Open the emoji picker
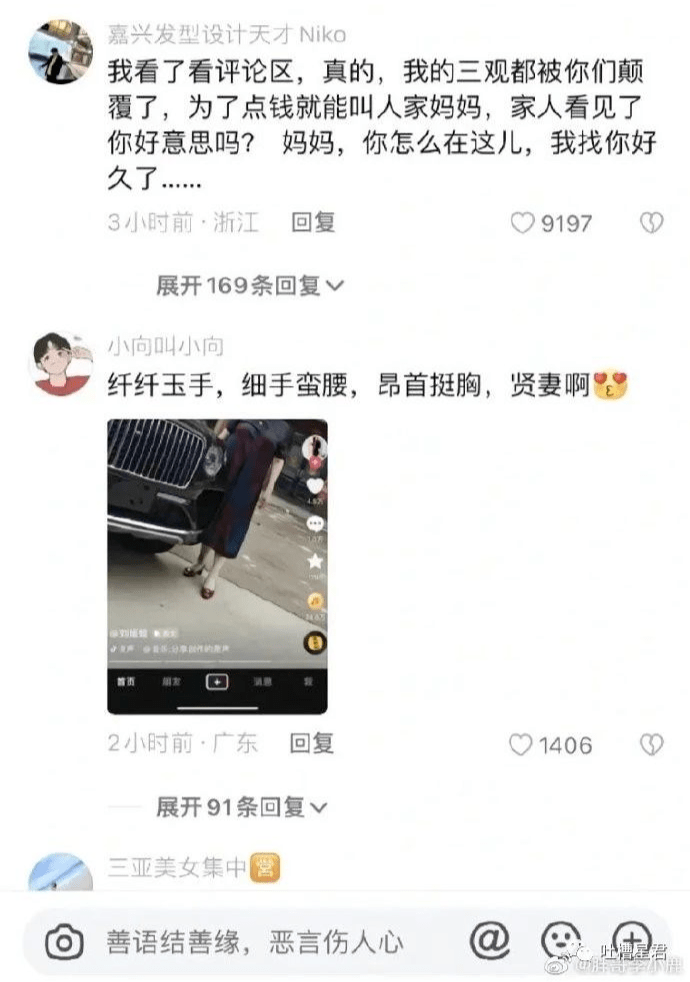The width and height of the screenshot is (690, 982). pos(560,941)
